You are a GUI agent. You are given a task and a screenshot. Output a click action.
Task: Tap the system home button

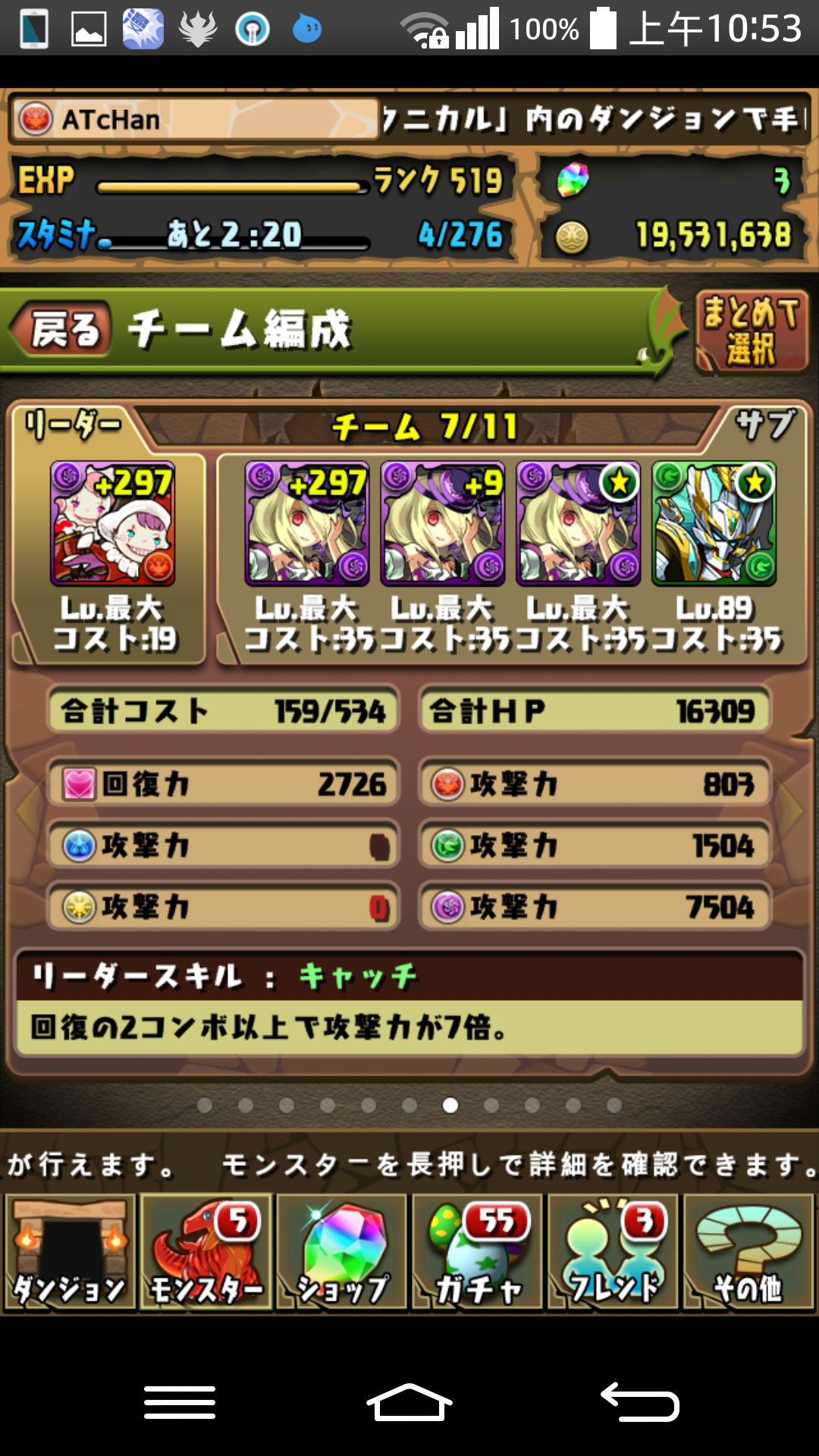click(x=409, y=1401)
